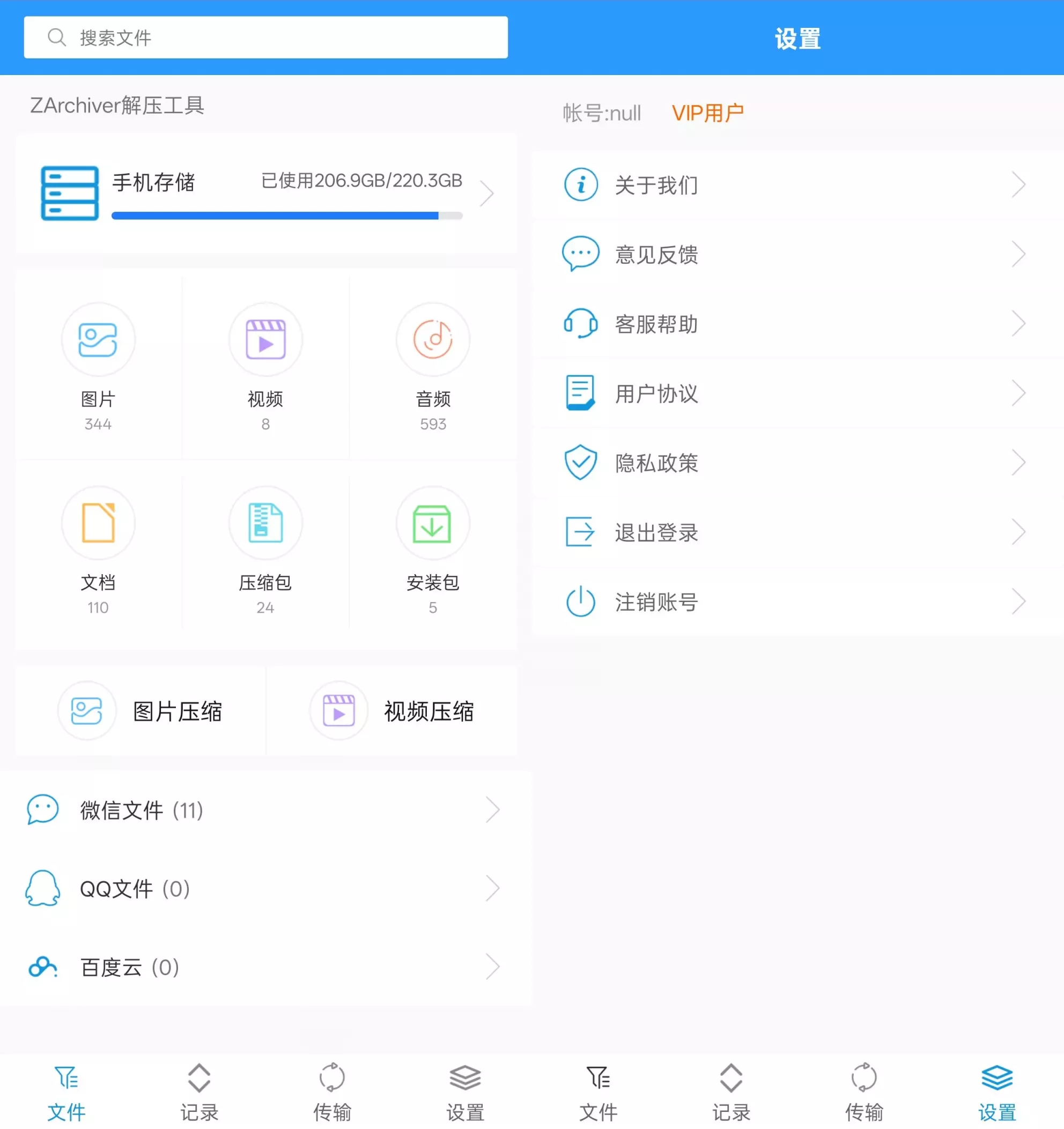Open 客服帮助
The image size is (1064, 1129).
(x=795, y=324)
